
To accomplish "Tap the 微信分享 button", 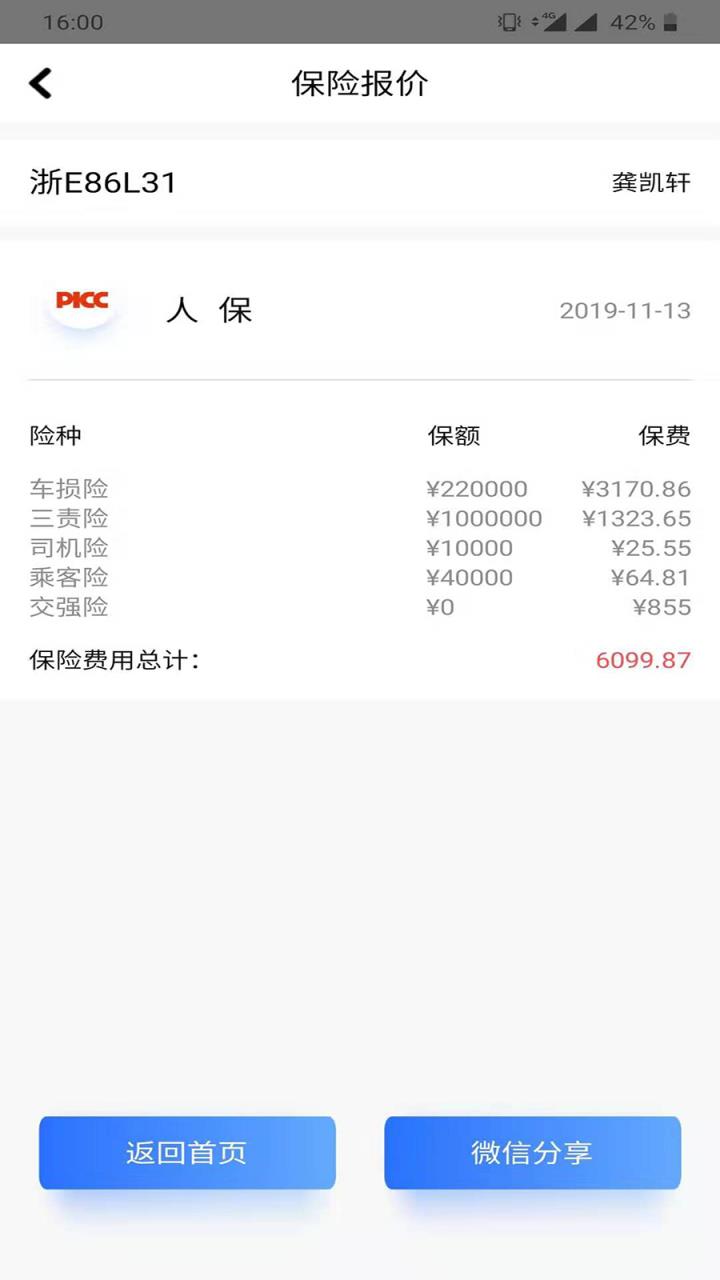I will click(532, 1152).
